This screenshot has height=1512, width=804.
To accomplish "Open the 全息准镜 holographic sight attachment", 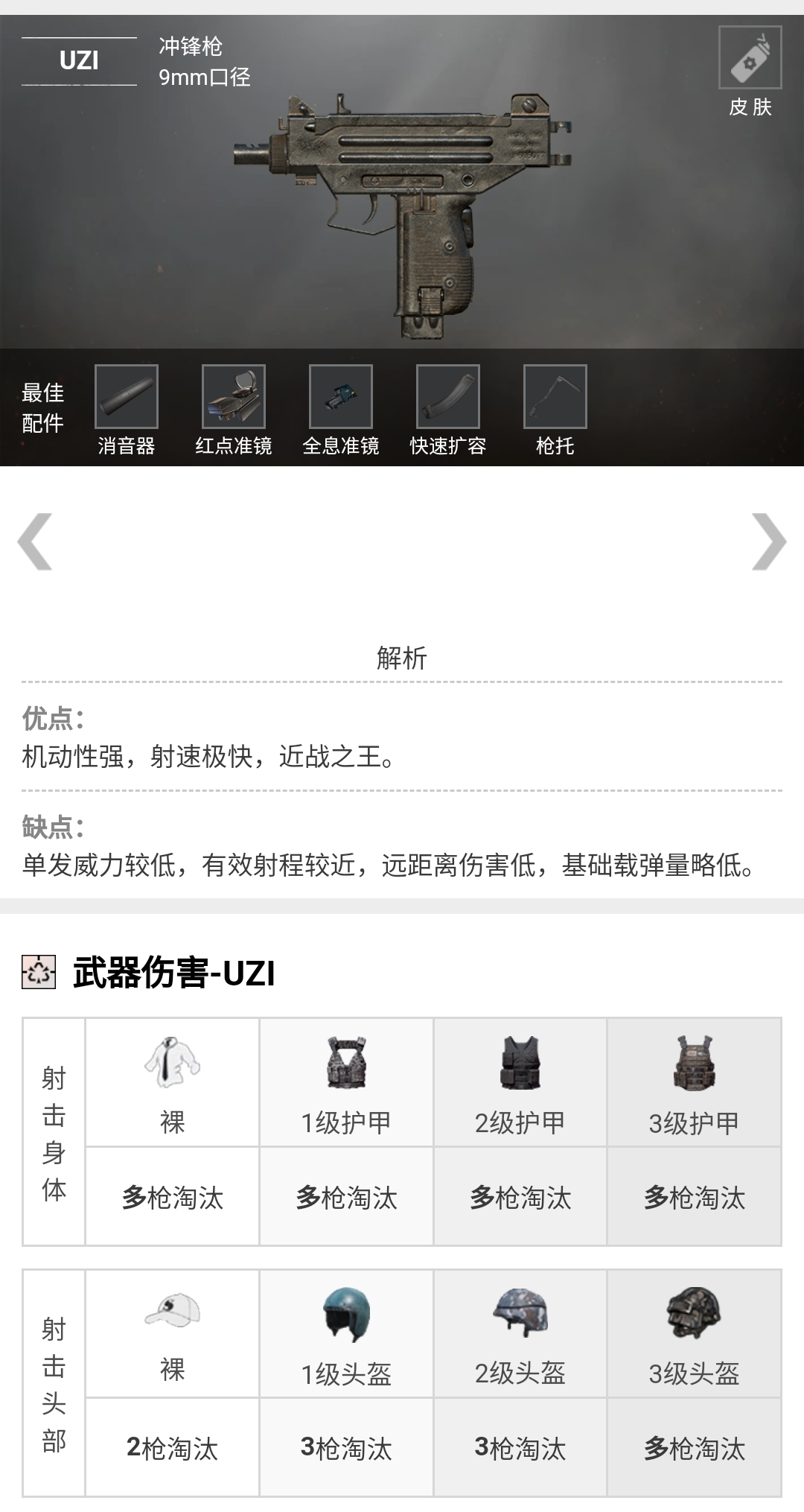I will 341,397.
